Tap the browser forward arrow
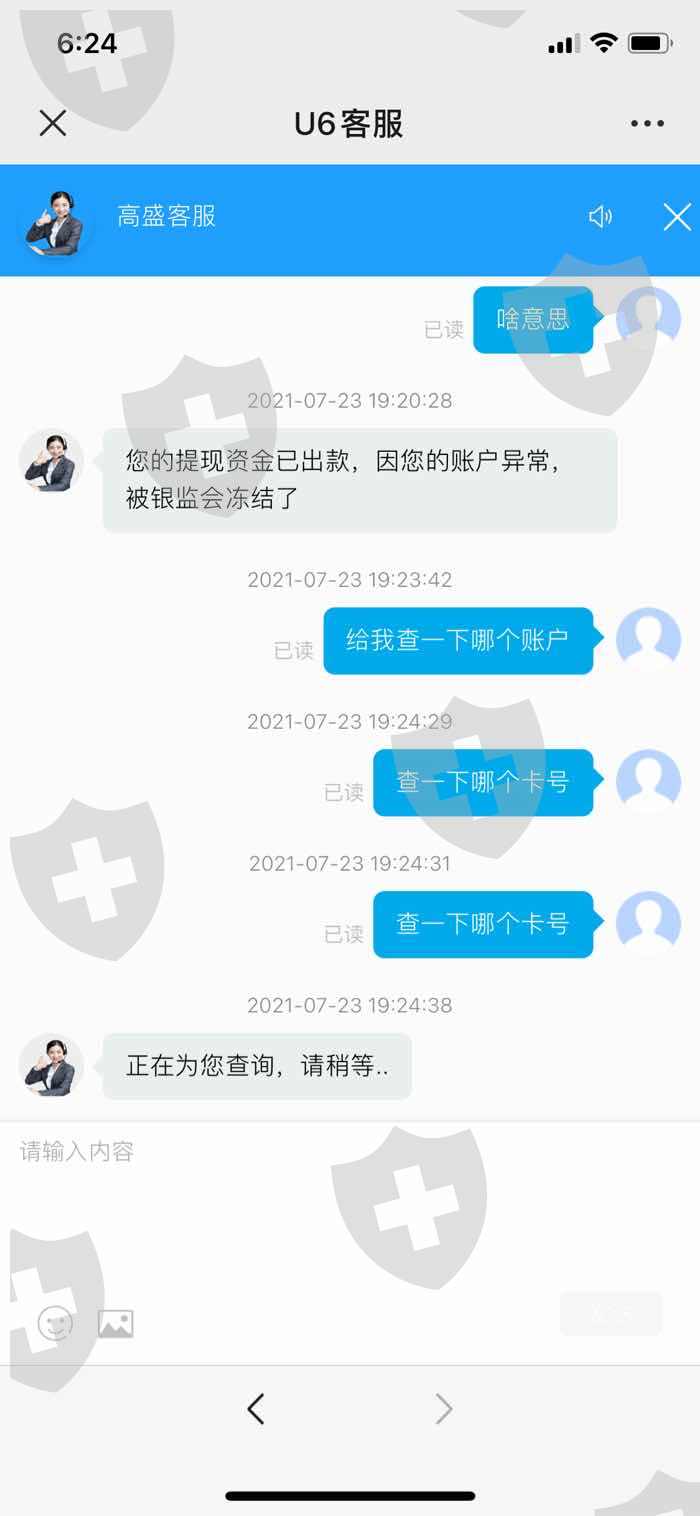The height and width of the screenshot is (1516, 700). [444, 1409]
